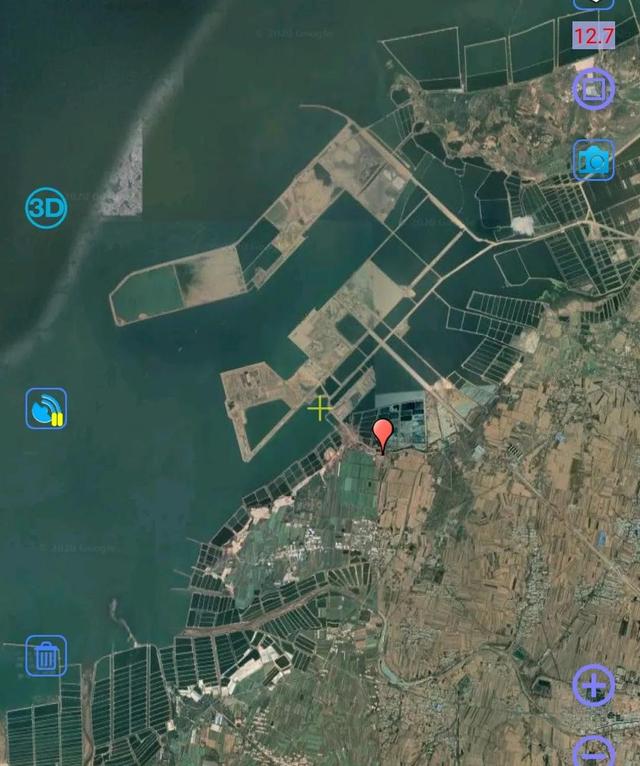This screenshot has width=640, height=766.
Task: Zoom in with the plus button
Action: click(x=593, y=686)
